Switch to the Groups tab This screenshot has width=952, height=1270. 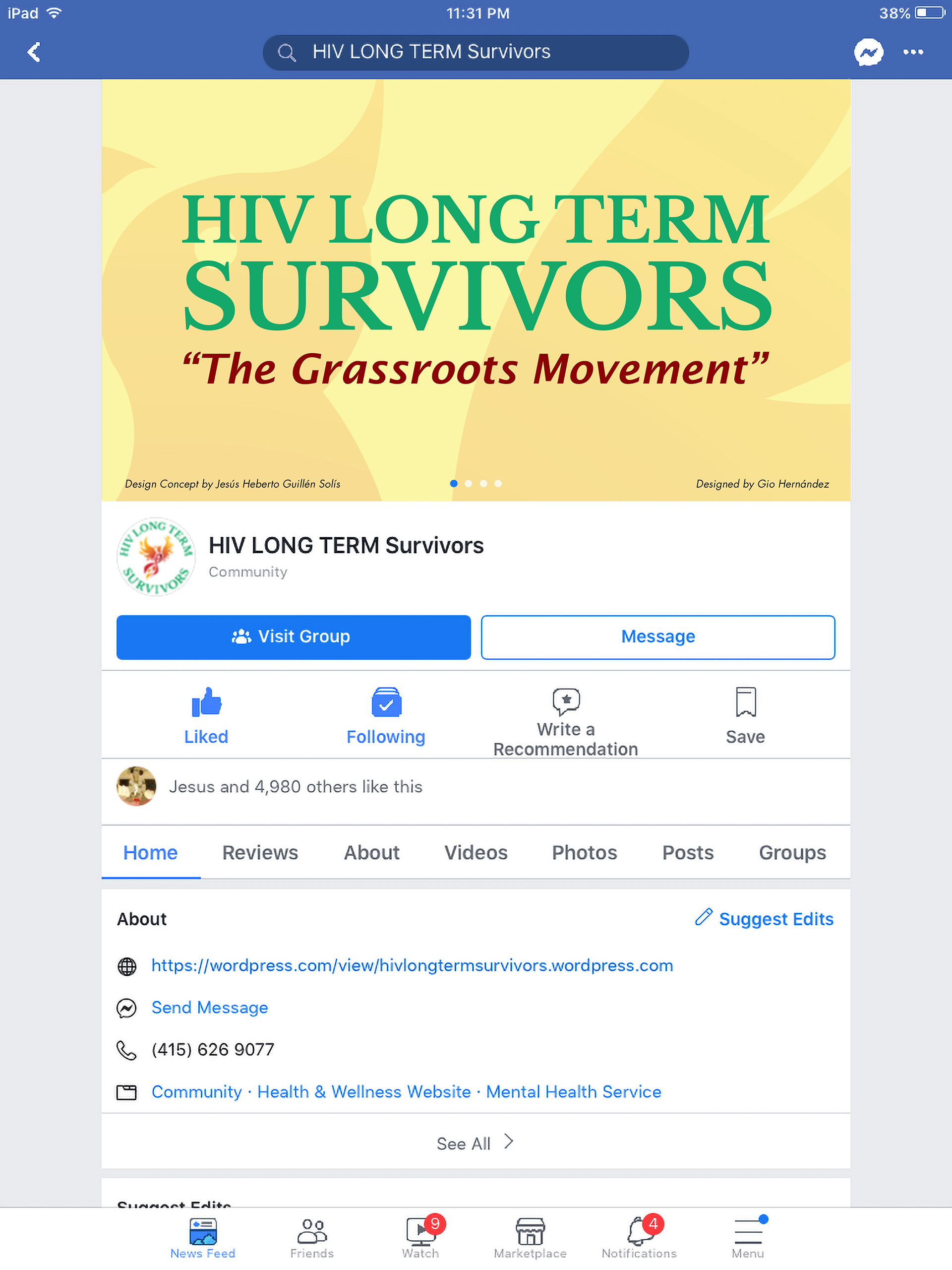coord(792,853)
